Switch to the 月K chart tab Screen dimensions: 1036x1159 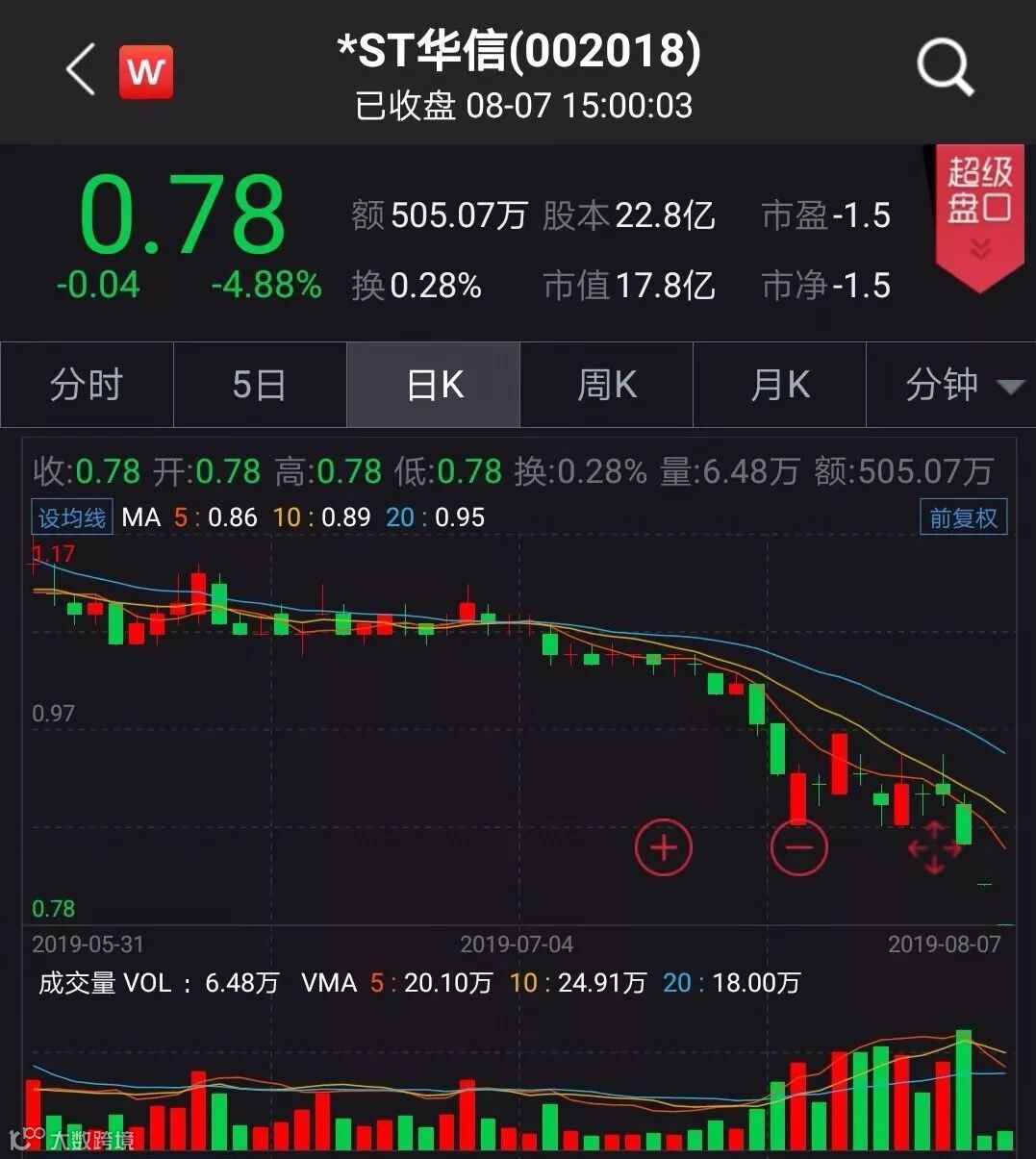pyautogui.click(x=780, y=385)
